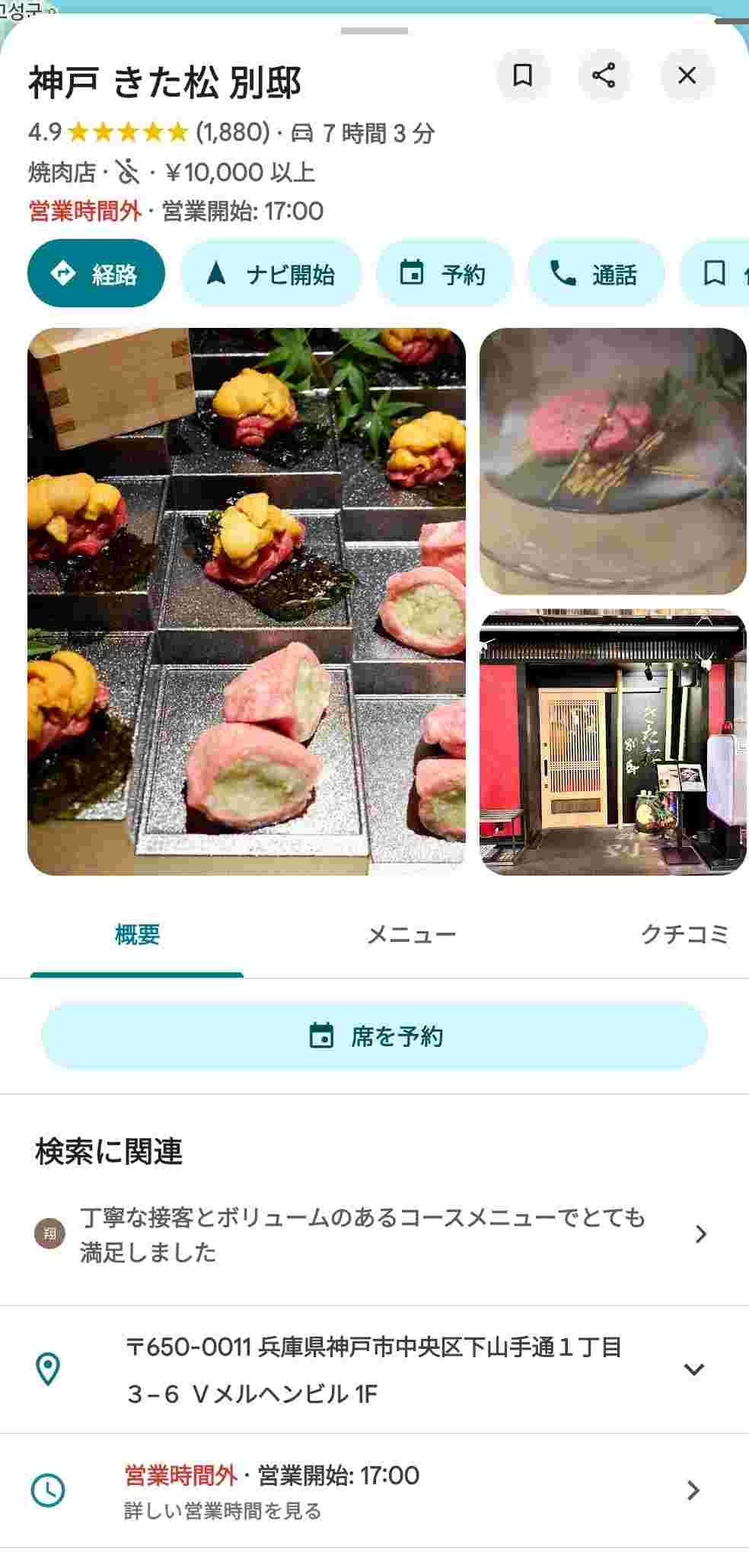The width and height of the screenshot is (749, 1568).
Task: Share this restaurant listing
Action: [x=604, y=75]
